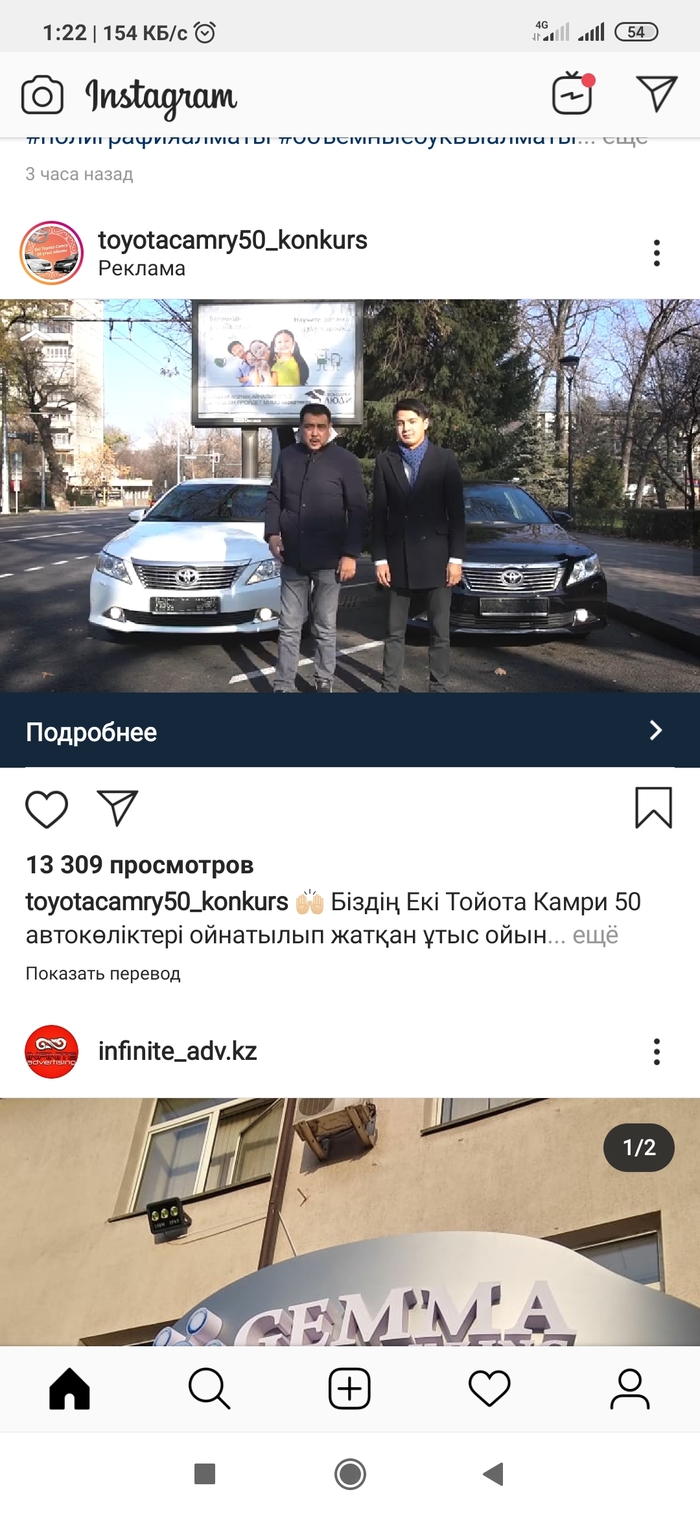Open infinite_adv.kz profile

[177, 1051]
